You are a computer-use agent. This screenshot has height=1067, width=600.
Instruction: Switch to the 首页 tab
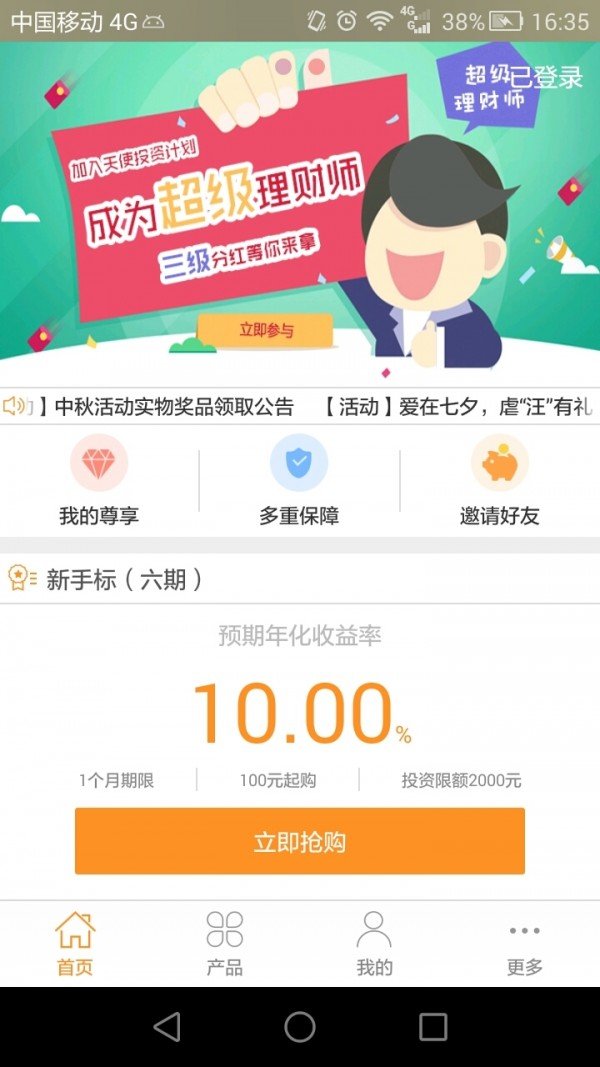pyautogui.click(x=75, y=943)
